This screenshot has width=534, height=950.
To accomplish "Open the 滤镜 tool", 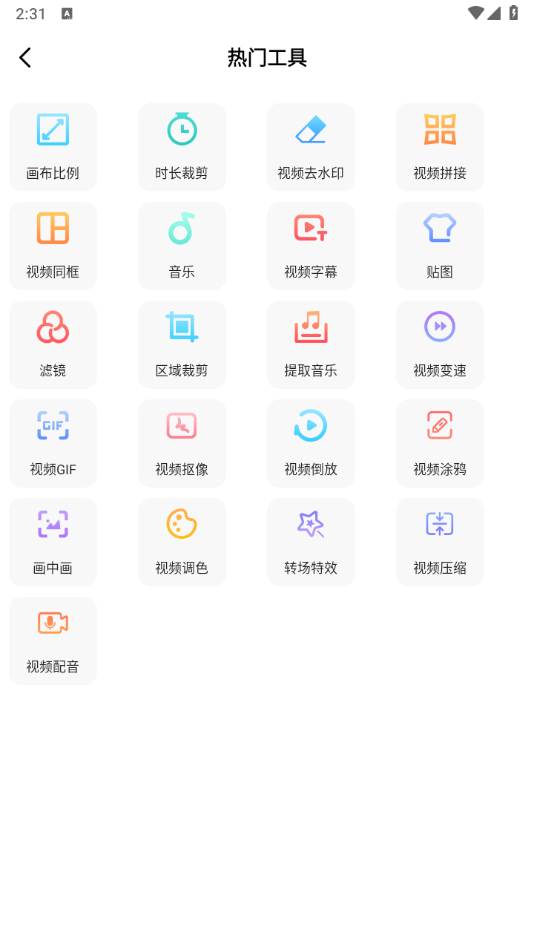I will pyautogui.click(x=53, y=345).
